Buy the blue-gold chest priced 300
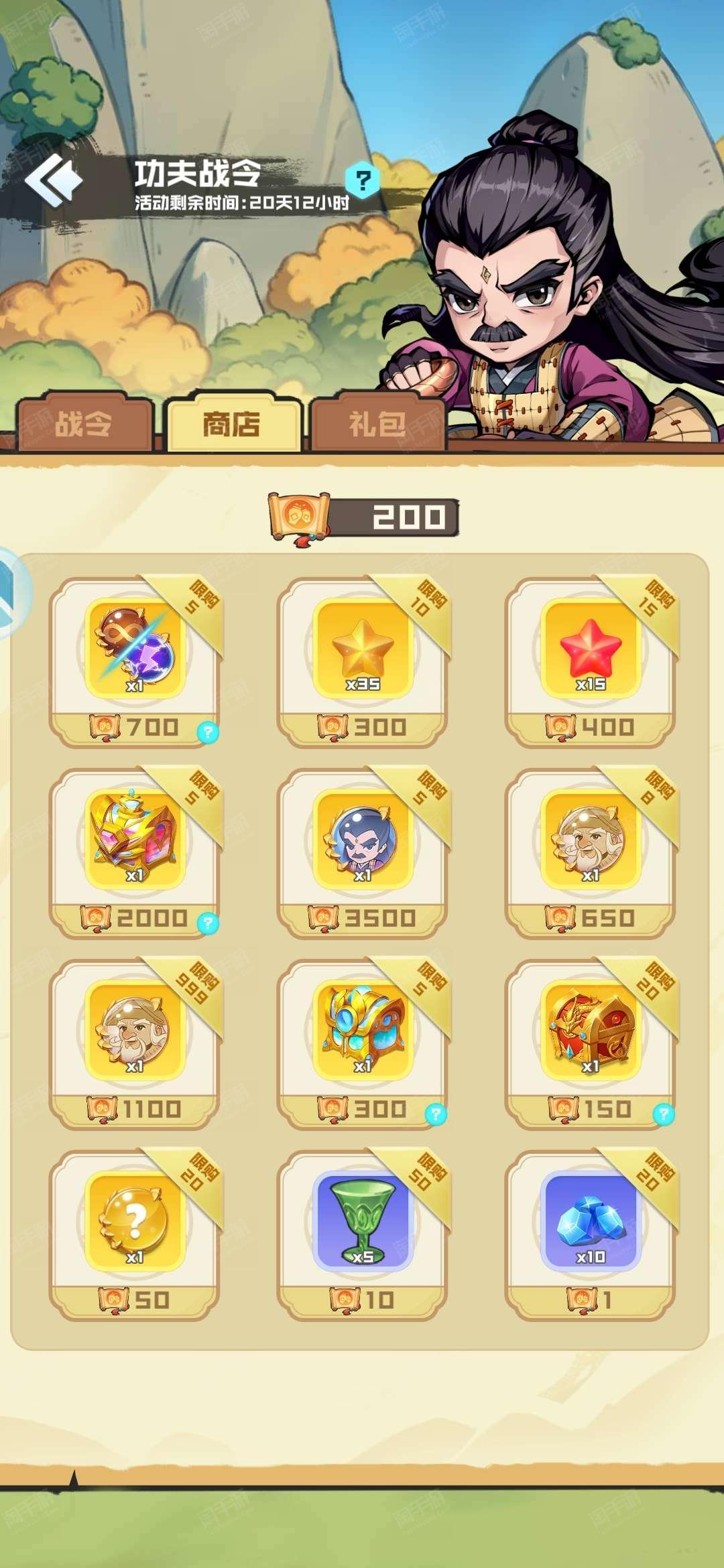The width and height of the screenshot is (724, 1568). (x=362, y=1044)
